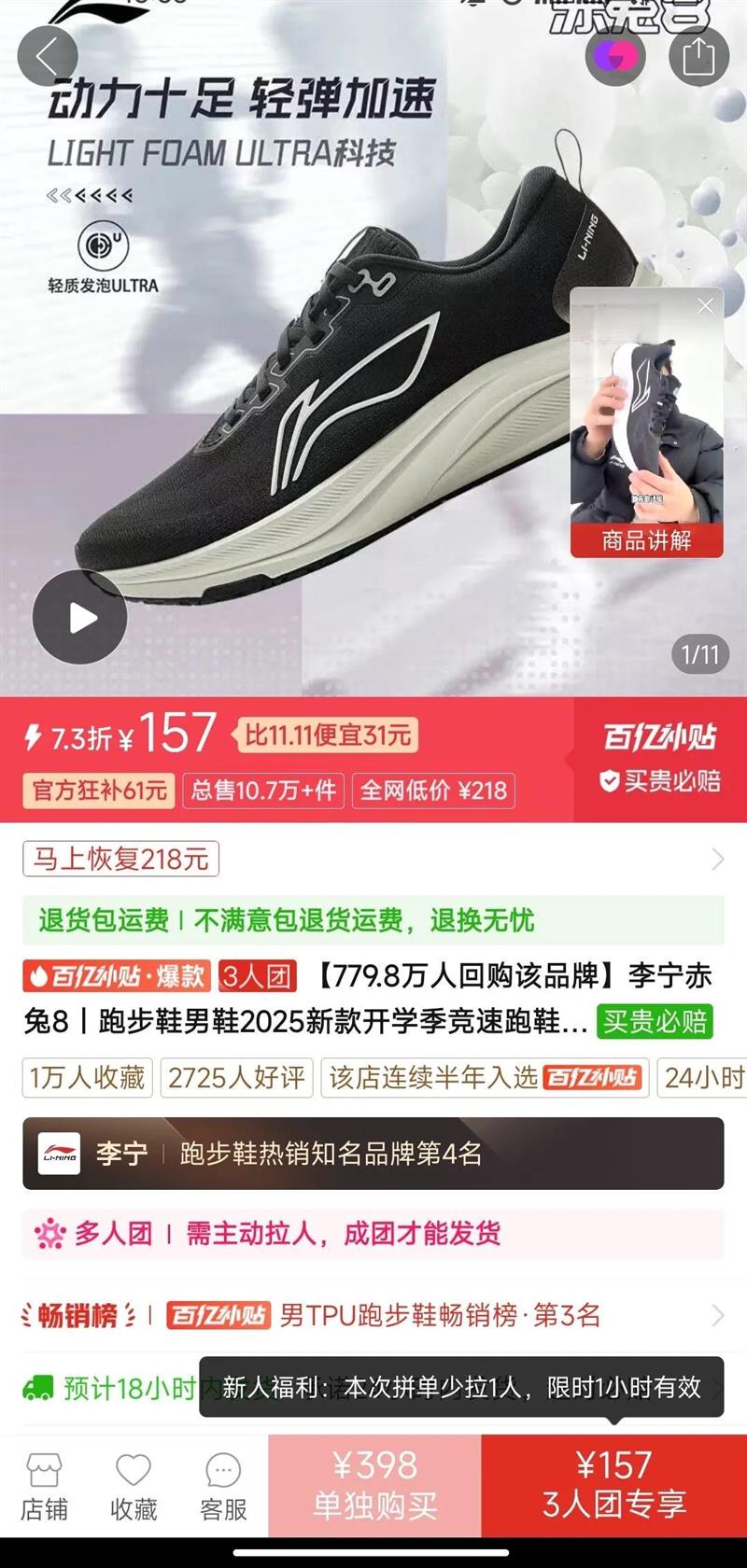The width and height of the screenshot is (747, 1568).
Task: Close the 商品讲解 floating video
Action: point(706,305)
